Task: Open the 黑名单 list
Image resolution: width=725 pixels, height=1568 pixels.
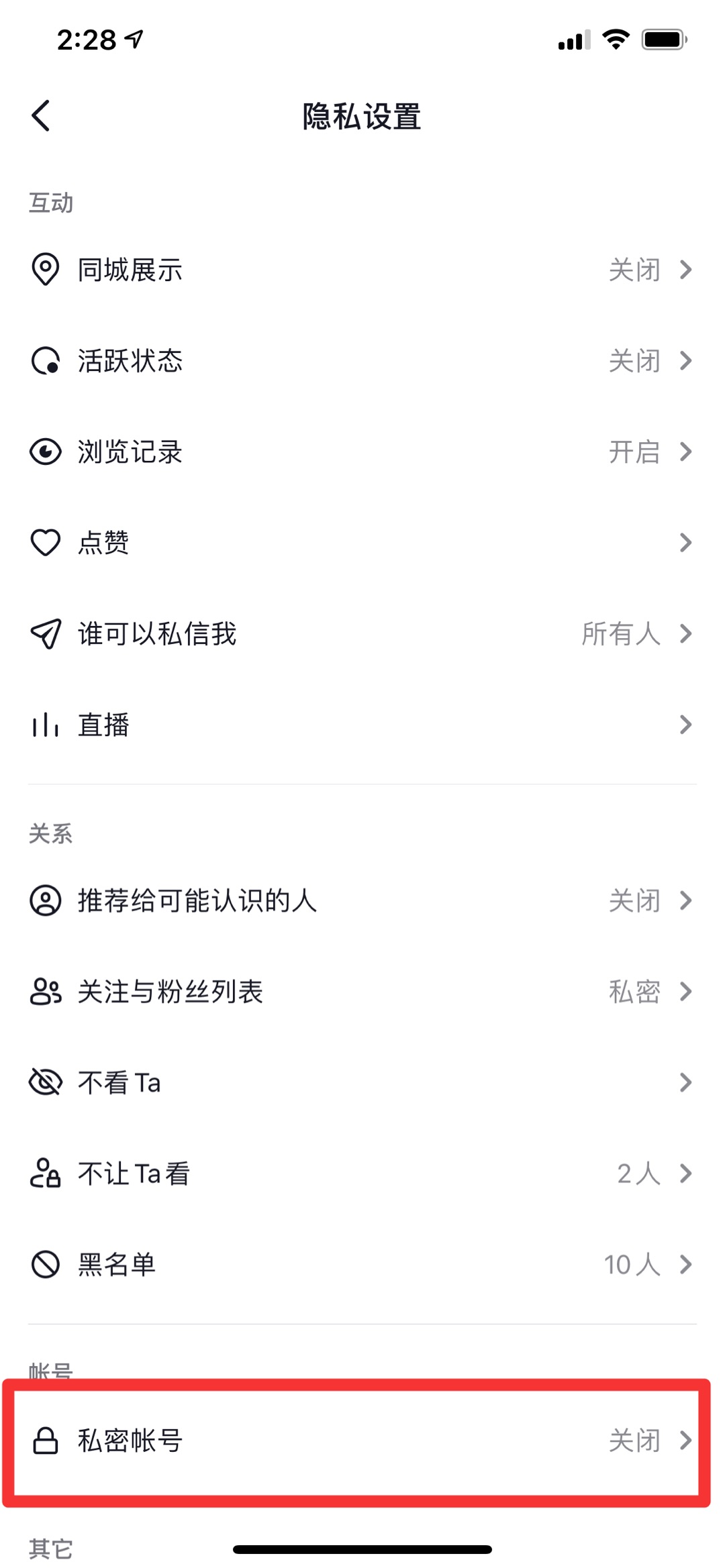Action: (362, 1265)
